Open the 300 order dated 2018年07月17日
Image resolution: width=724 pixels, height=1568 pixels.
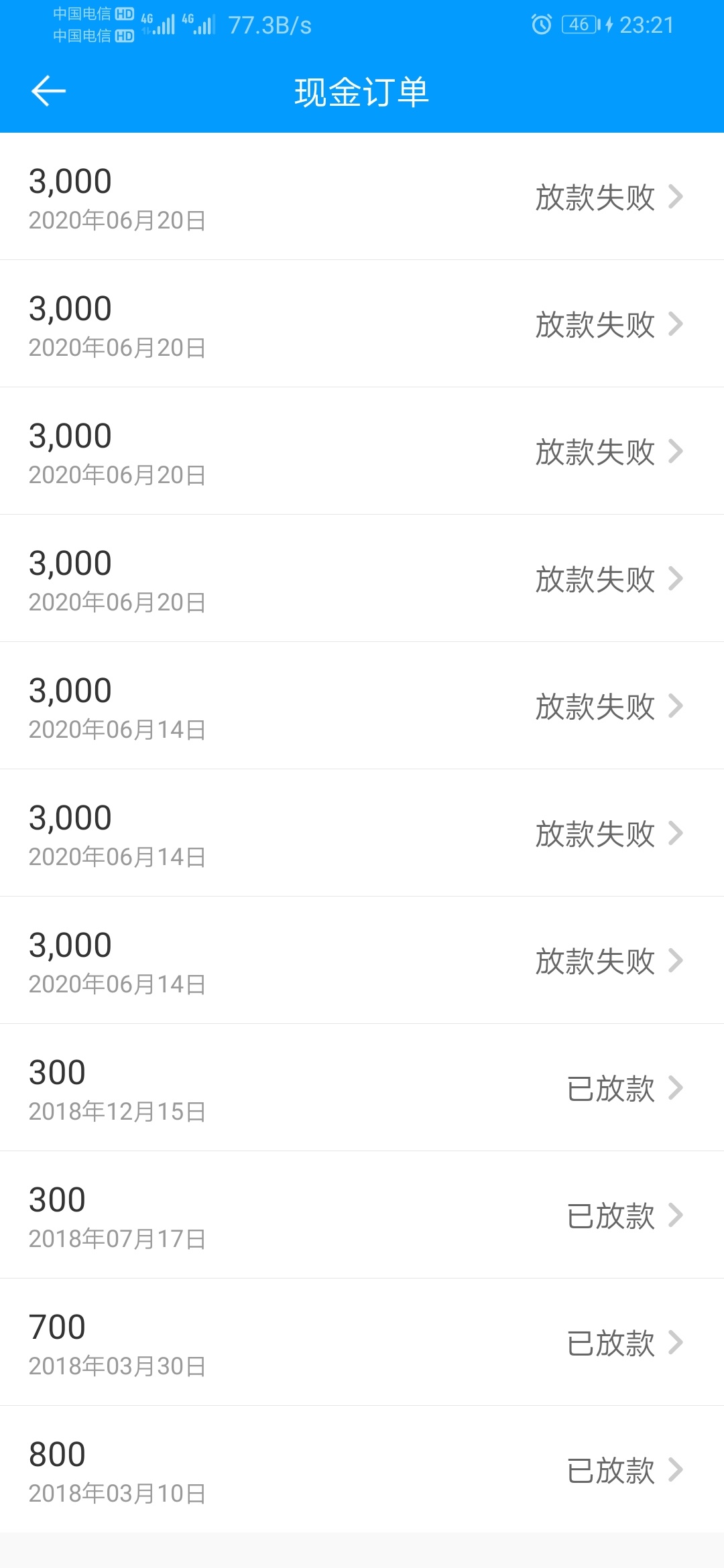[362, 1215]
